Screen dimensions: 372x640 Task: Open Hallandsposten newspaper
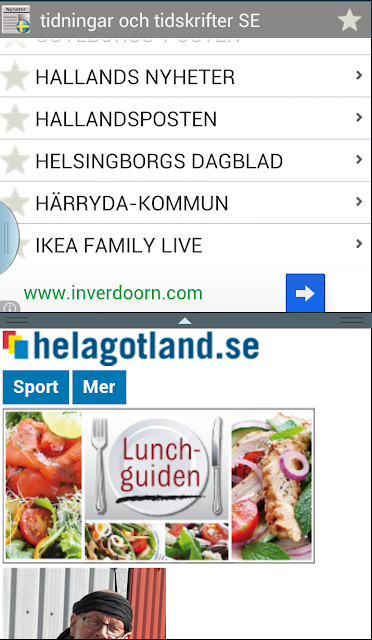pyautogui.click(x=186, y=118)
